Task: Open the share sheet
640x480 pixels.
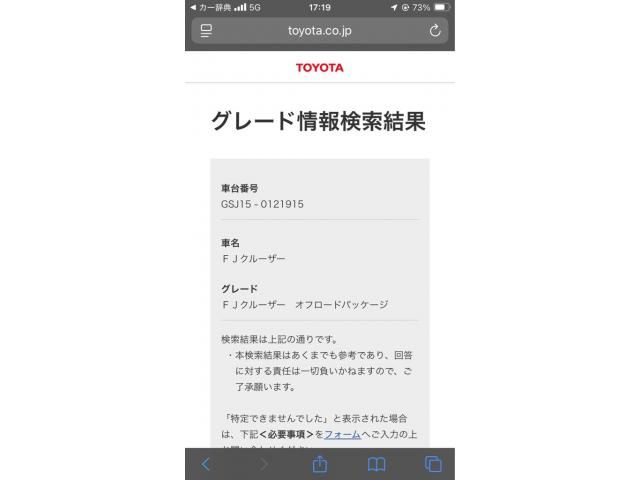Action: pos(320,464)
